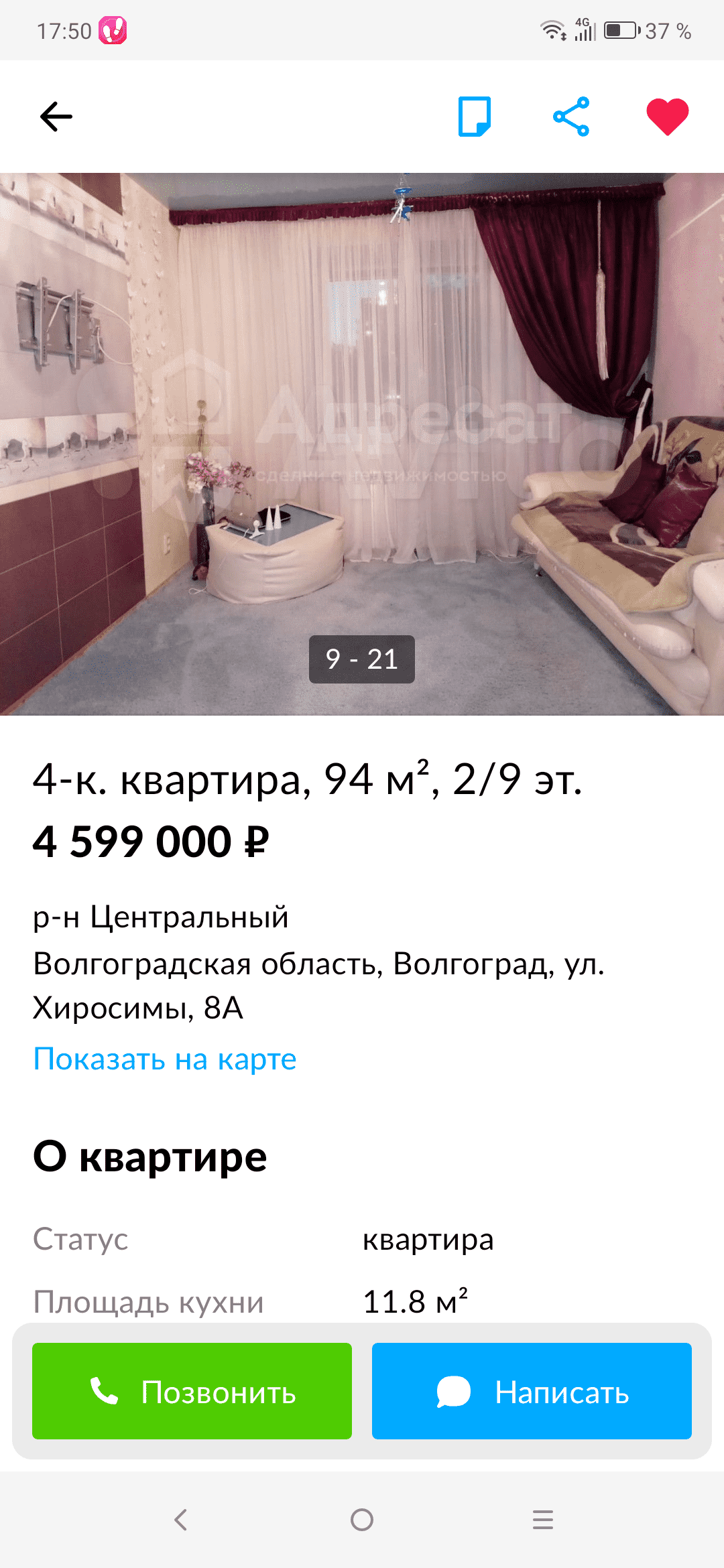The width and height of the screenshot is (724, 1568).
Task: Open the note icon for this listing
Action: coord(475,117)
